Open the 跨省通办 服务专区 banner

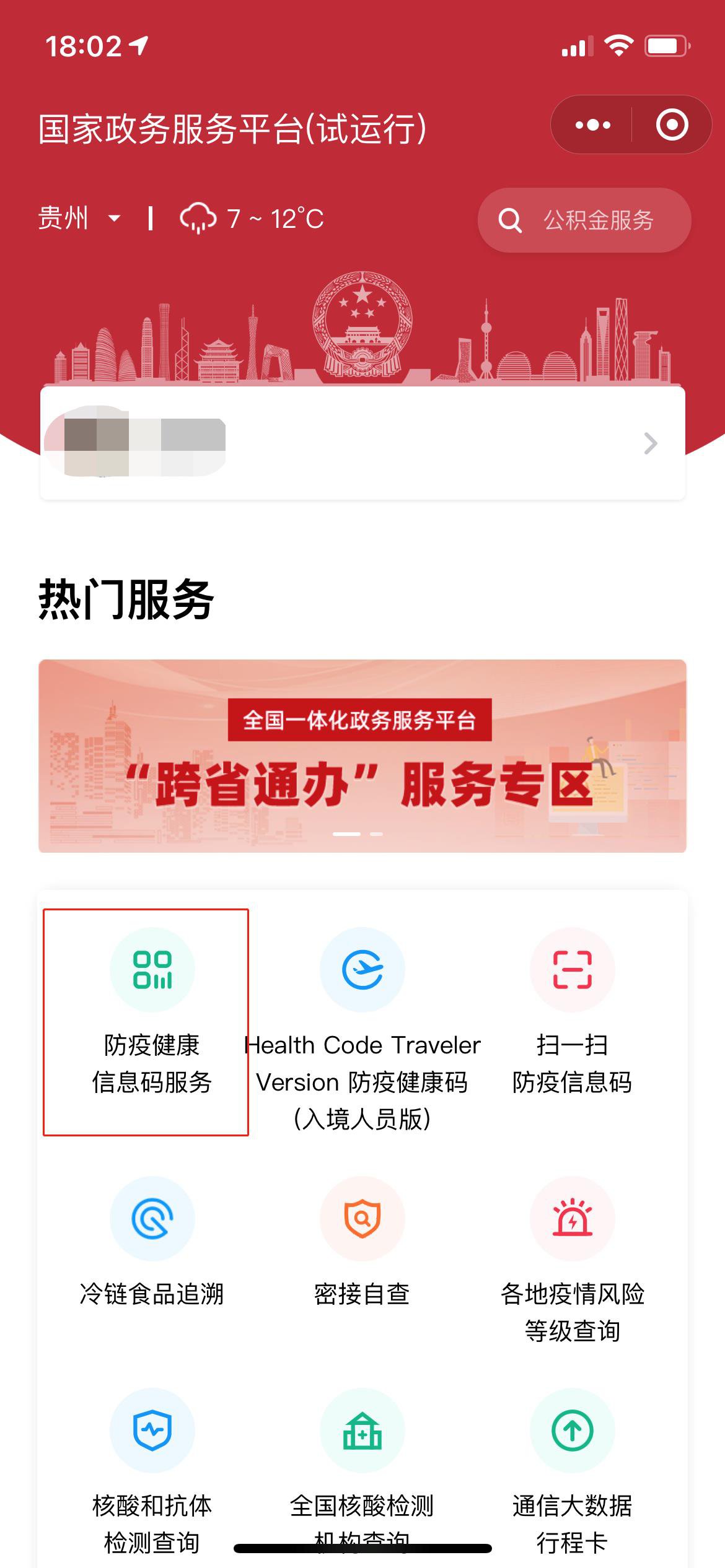pos(362,756)
